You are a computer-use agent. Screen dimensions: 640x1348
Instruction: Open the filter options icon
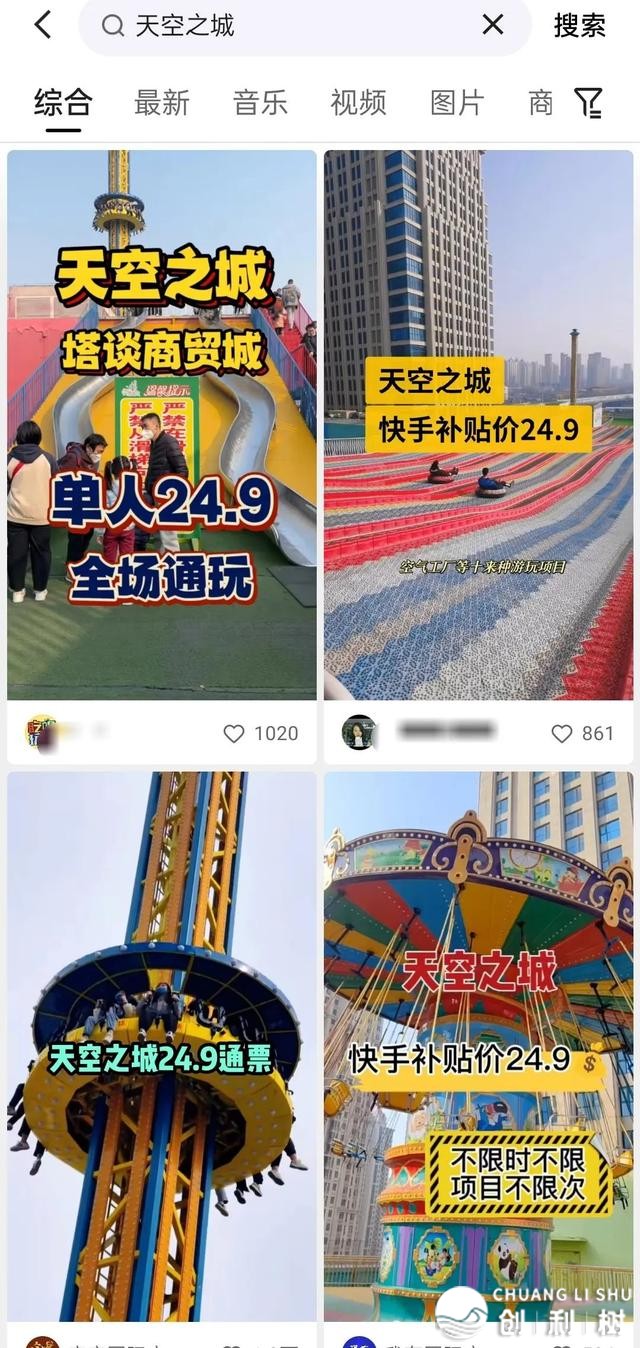588,102
